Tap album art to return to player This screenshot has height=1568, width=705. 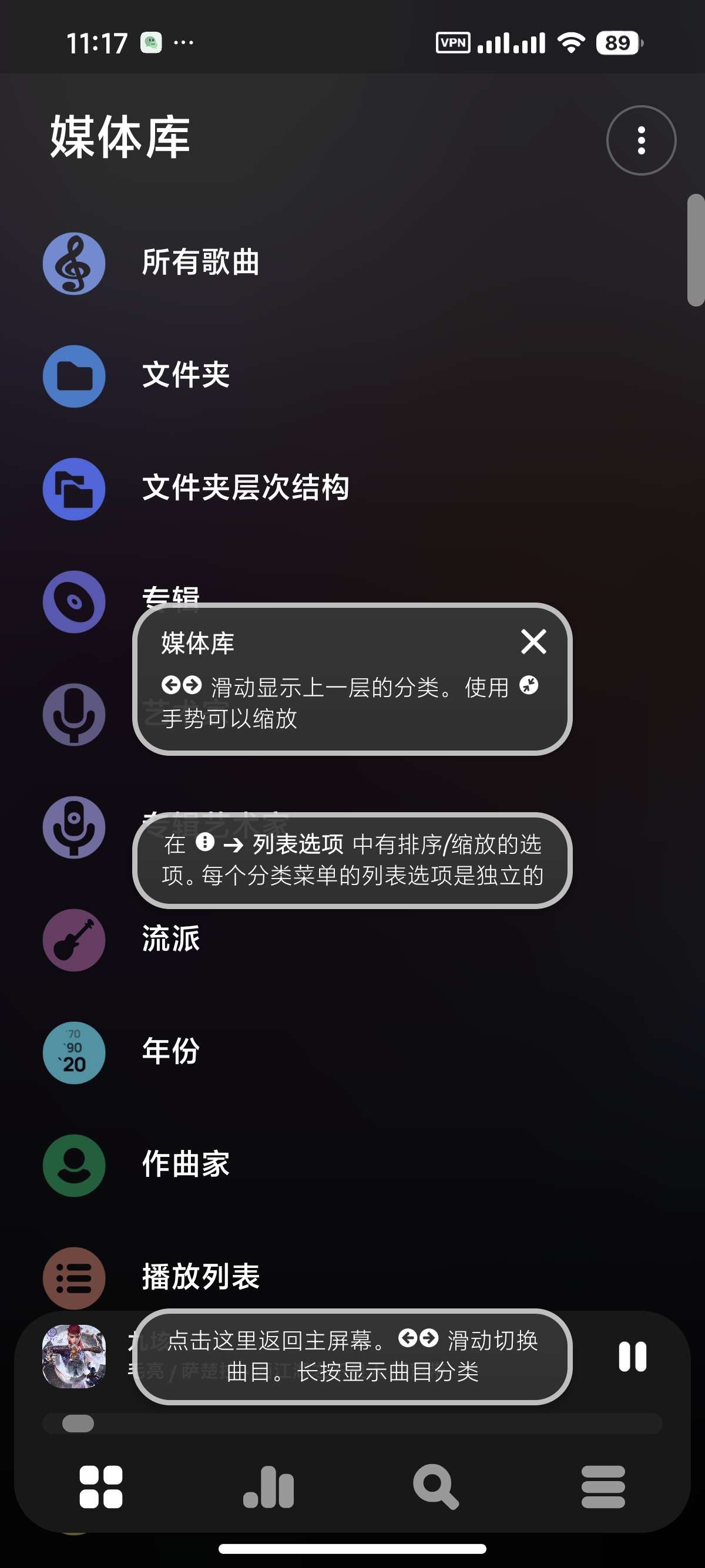coord(73,1357)
